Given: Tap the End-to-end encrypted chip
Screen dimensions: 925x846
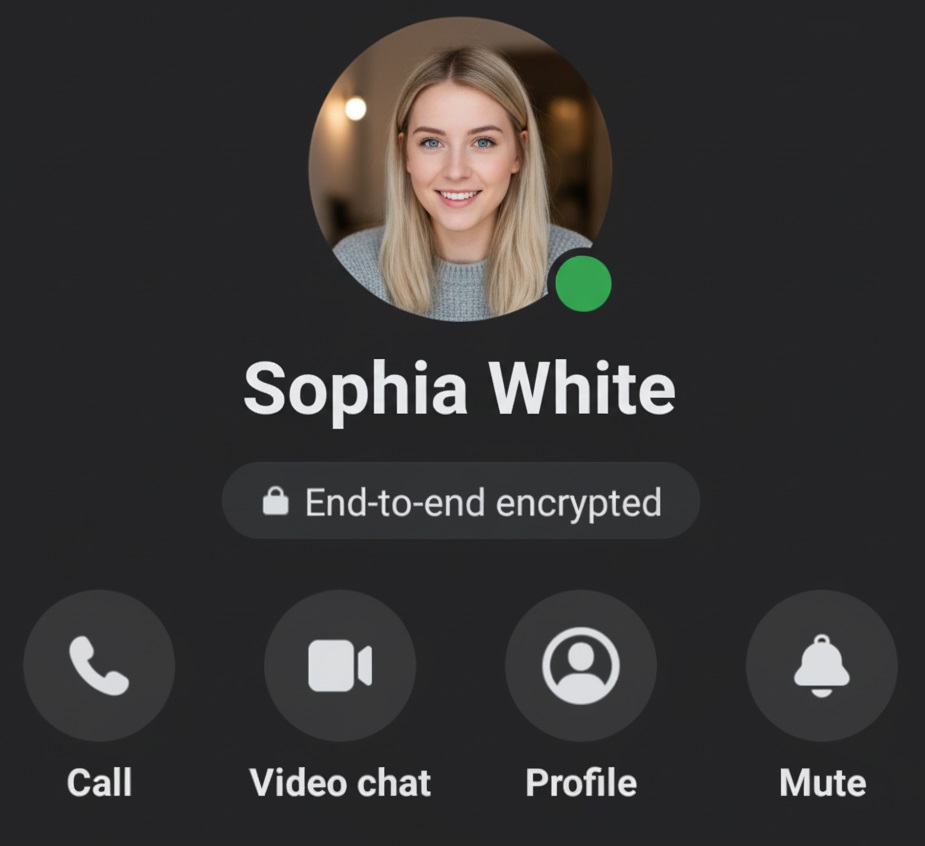Looking at the screenshot, I should tap(461, 501).
